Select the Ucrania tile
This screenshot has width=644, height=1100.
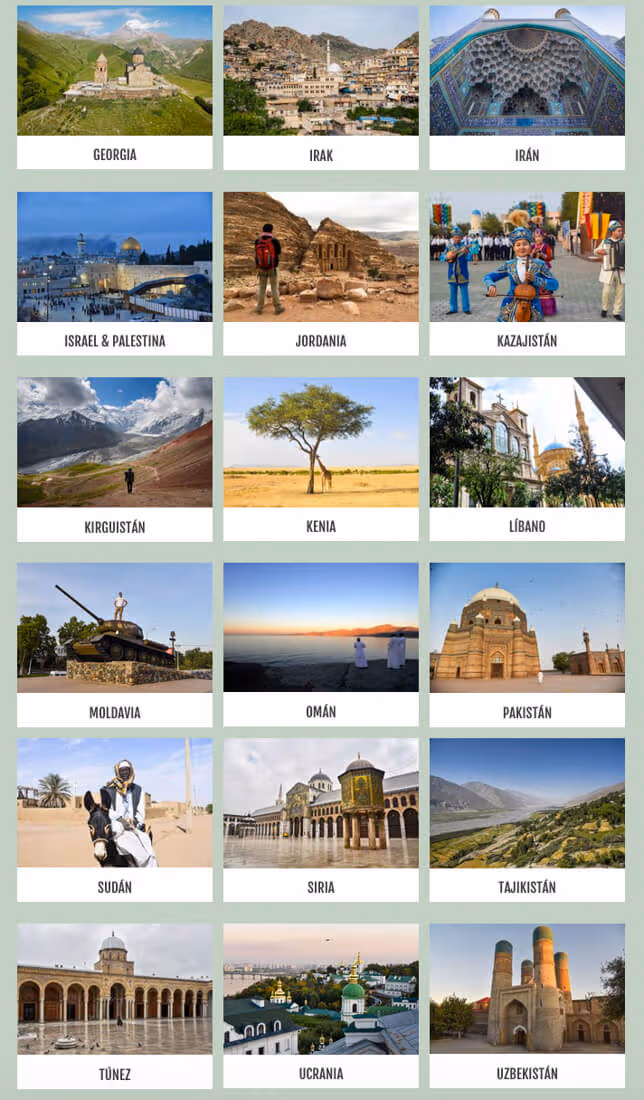click(321, 1003)
